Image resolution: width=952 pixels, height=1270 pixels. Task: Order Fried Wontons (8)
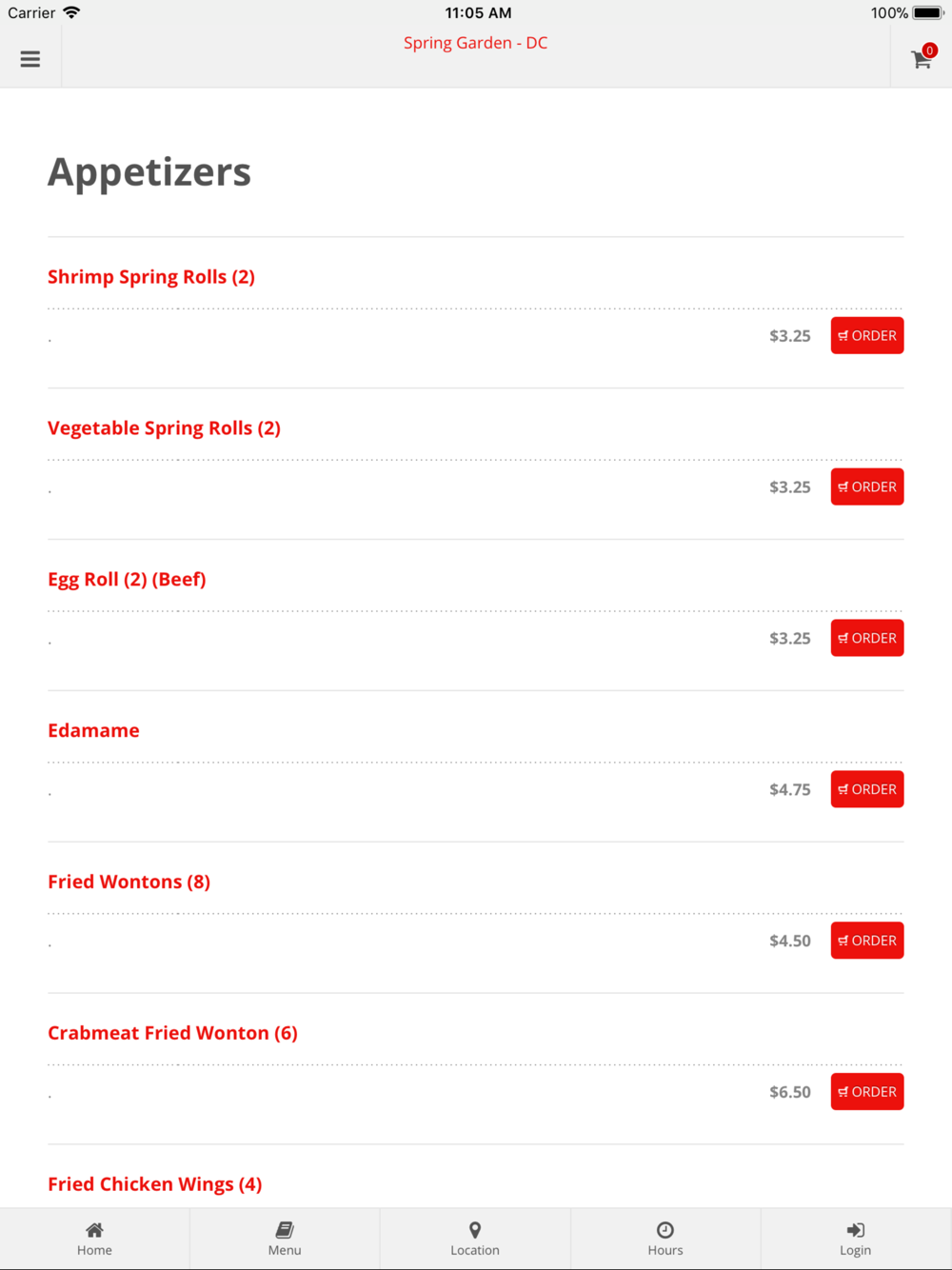click(x=867, y=941)
